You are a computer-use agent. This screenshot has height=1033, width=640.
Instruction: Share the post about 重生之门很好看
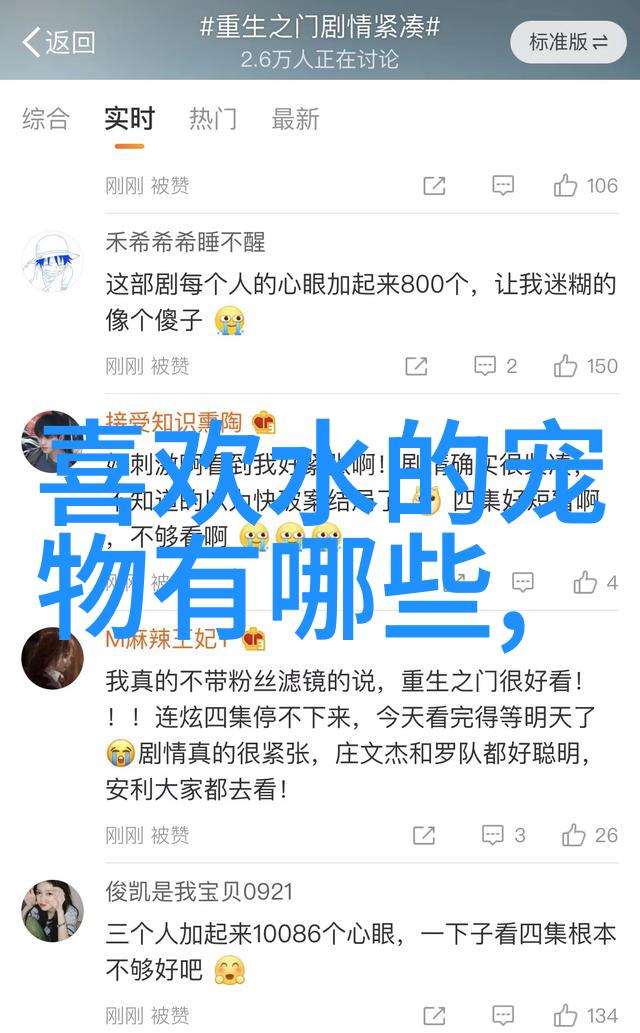[424, 835]
